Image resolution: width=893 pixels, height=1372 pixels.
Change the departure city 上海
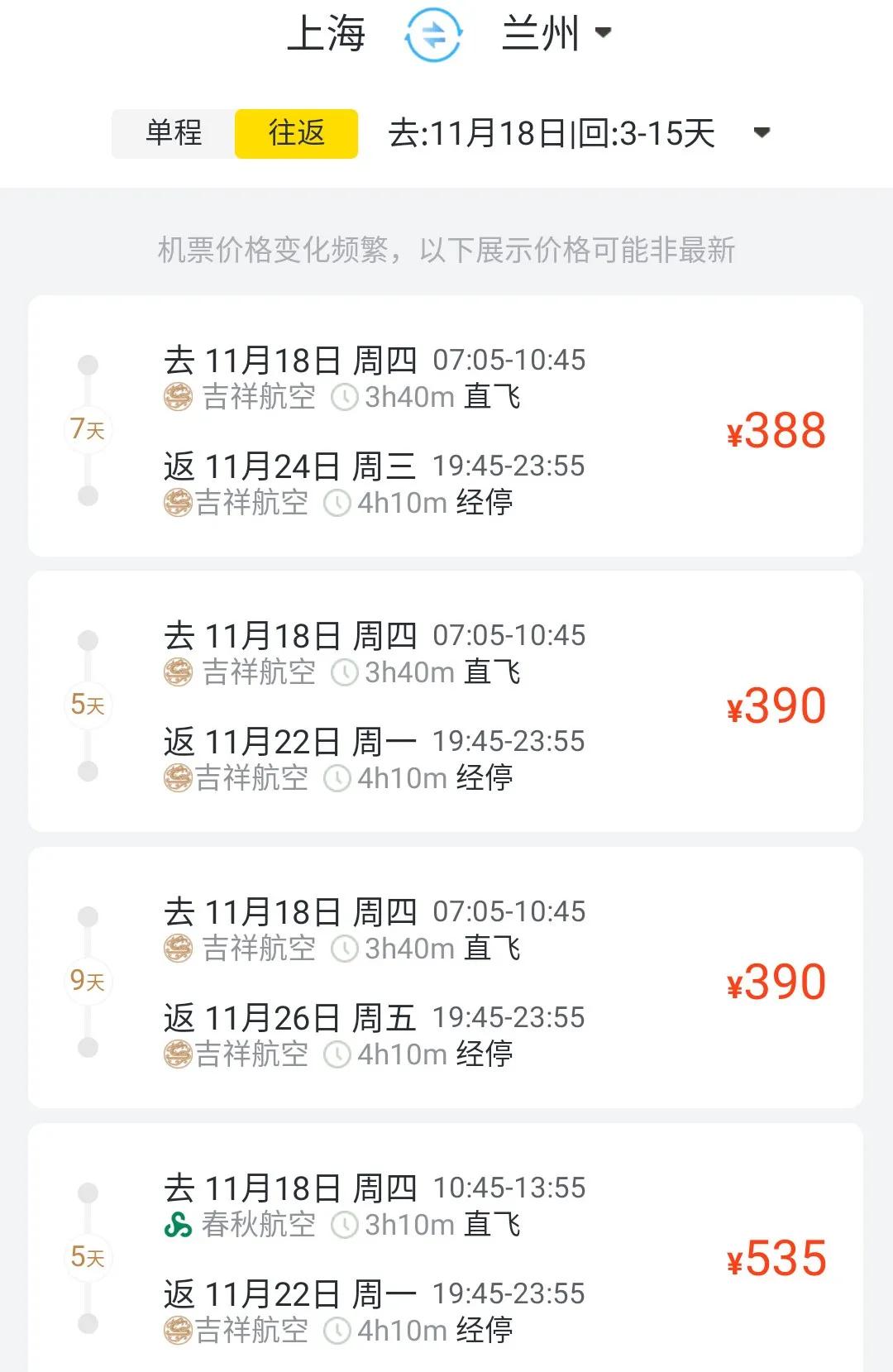[327, 35]
